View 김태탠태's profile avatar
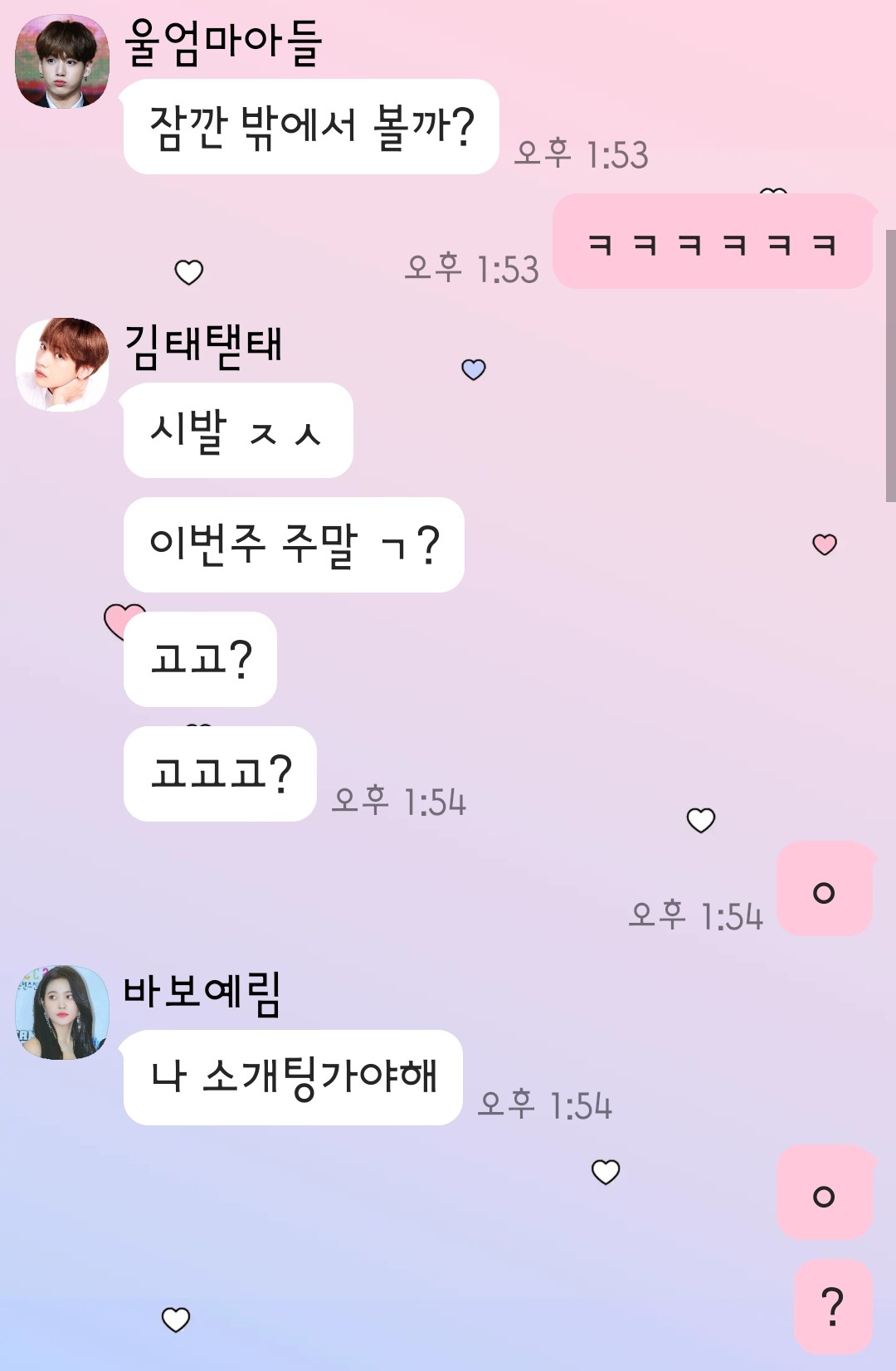Viewport: 896px width, 1371px height. click(62, 364)
